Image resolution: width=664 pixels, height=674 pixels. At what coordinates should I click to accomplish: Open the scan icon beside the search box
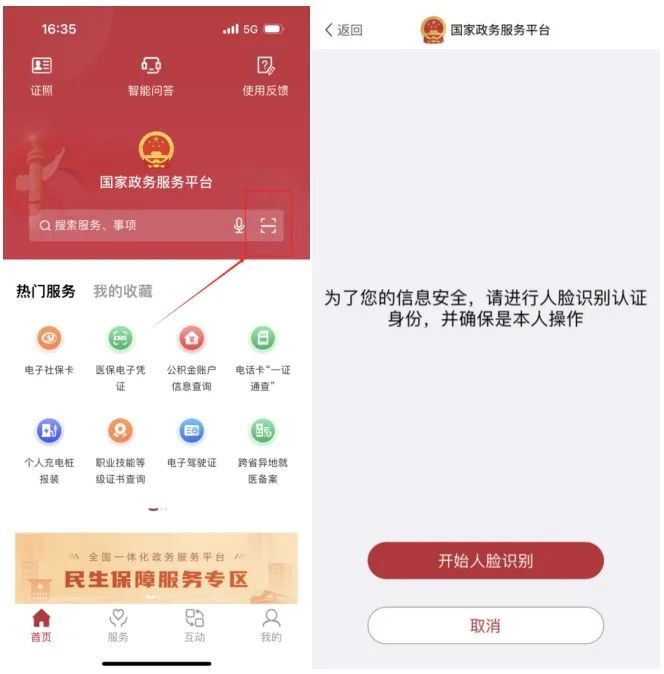point(267,225)
